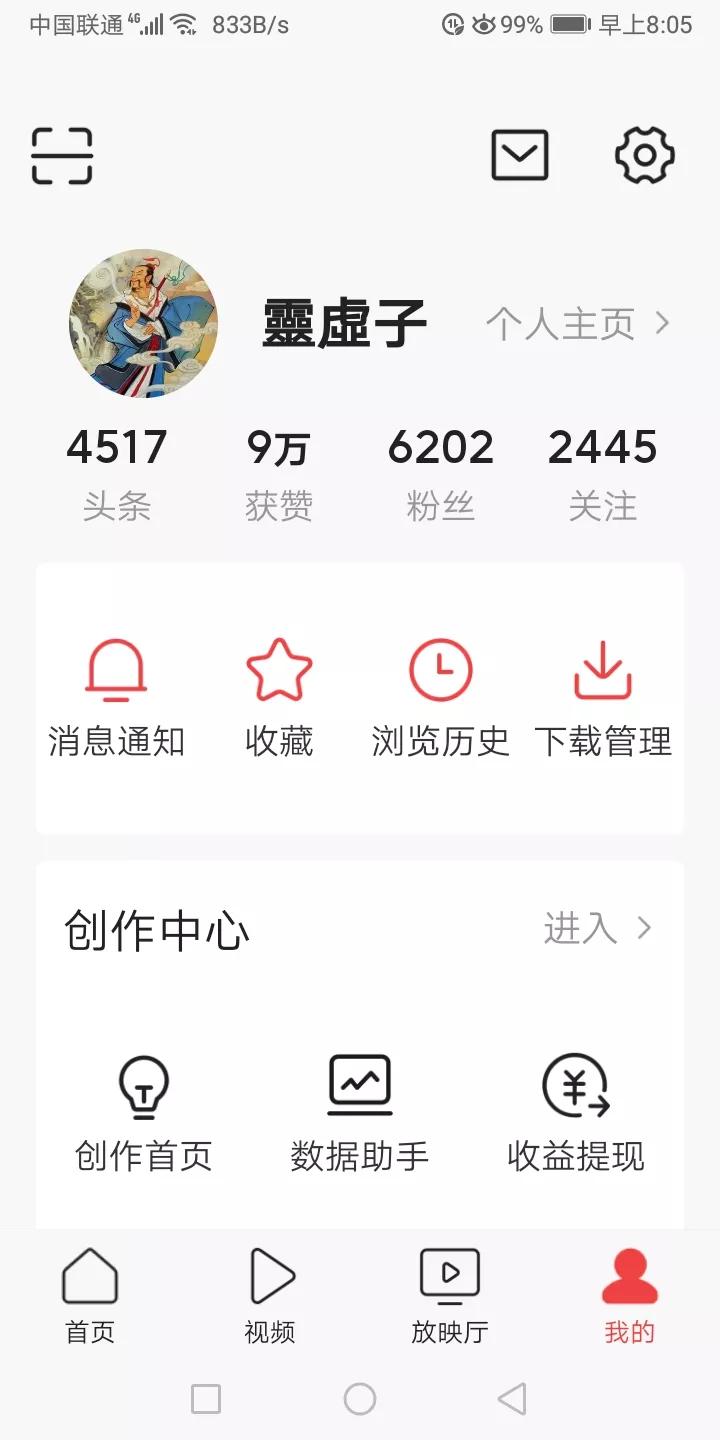Go to the 首页 home tab
This screenshot has height=1440, width=720.
coord(89,1295)
